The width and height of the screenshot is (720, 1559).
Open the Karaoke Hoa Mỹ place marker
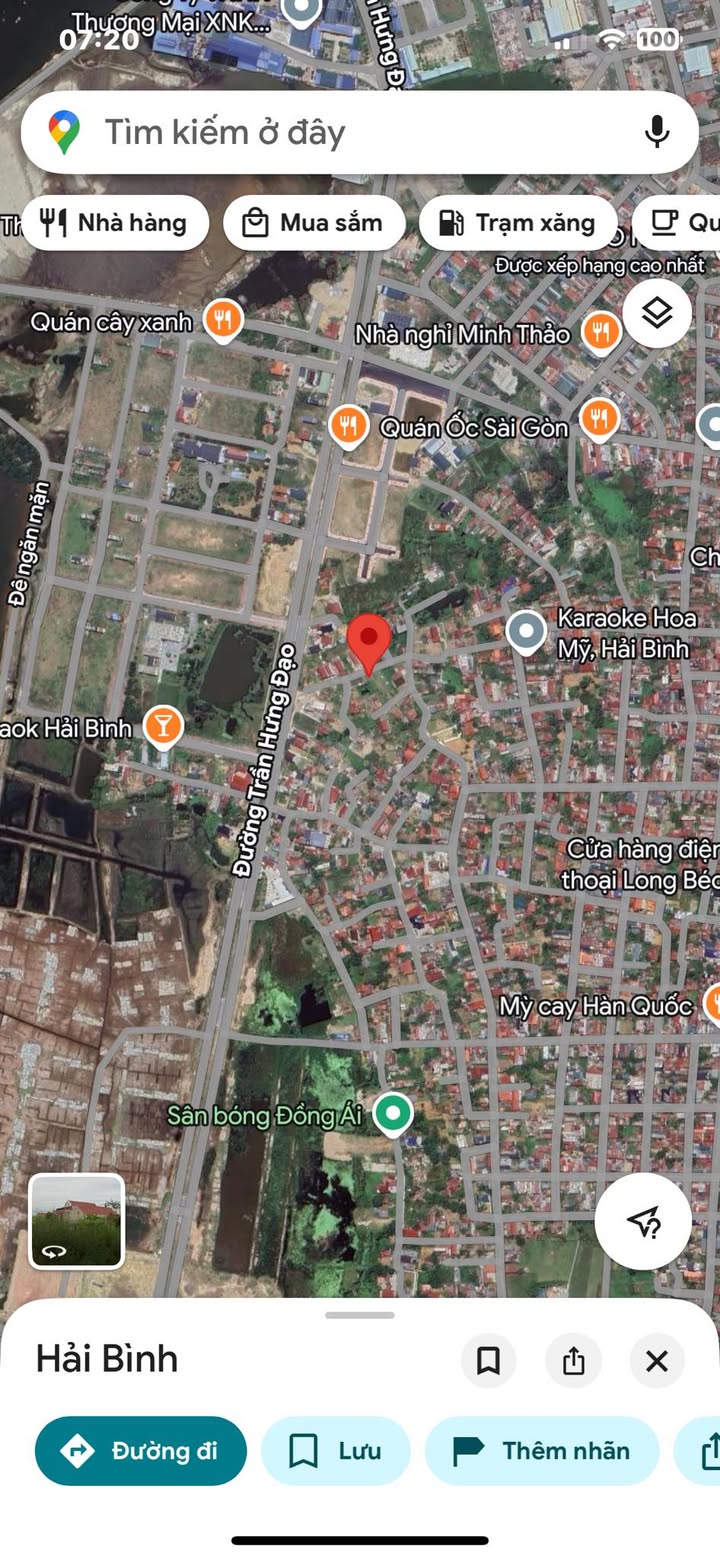[526, 632]
